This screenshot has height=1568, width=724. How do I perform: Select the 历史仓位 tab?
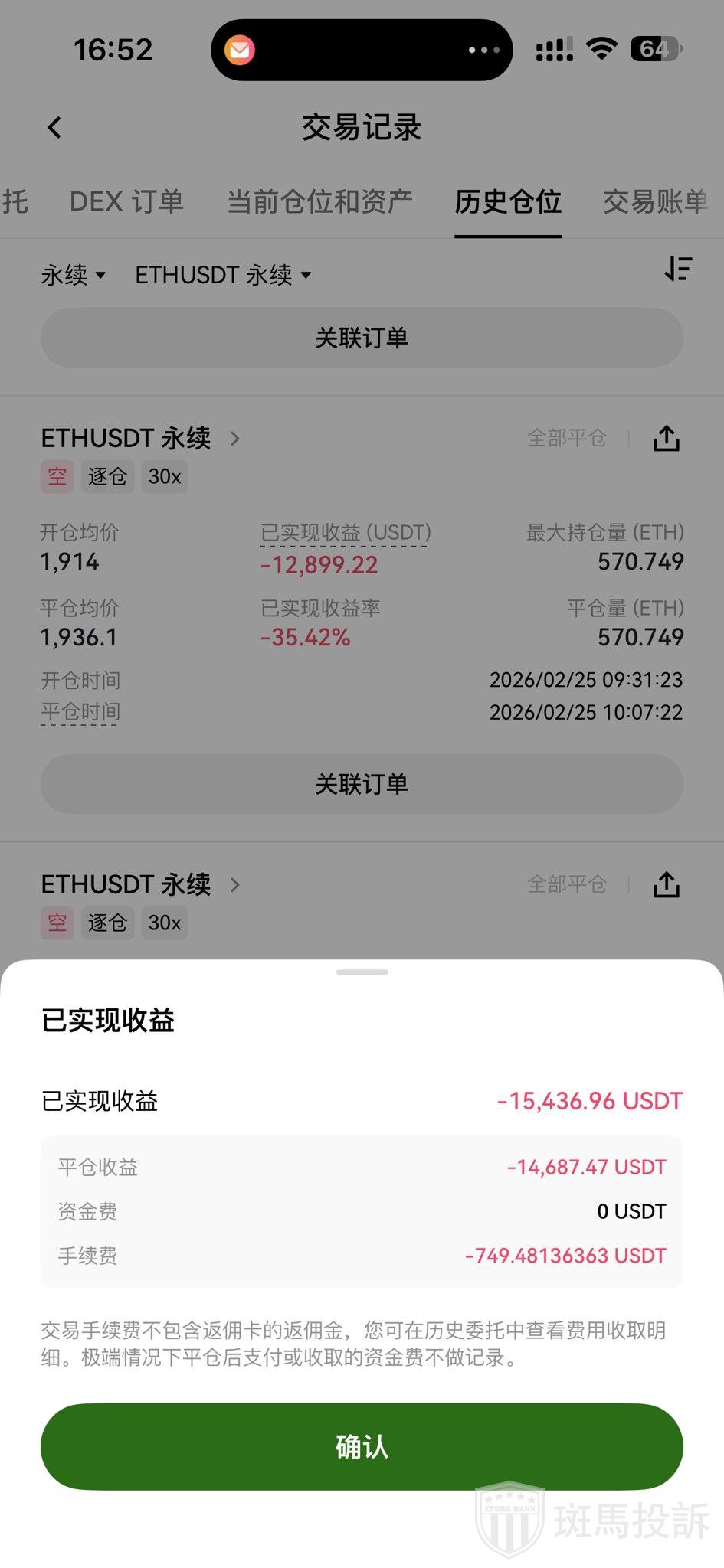click(x=508, y=202)
